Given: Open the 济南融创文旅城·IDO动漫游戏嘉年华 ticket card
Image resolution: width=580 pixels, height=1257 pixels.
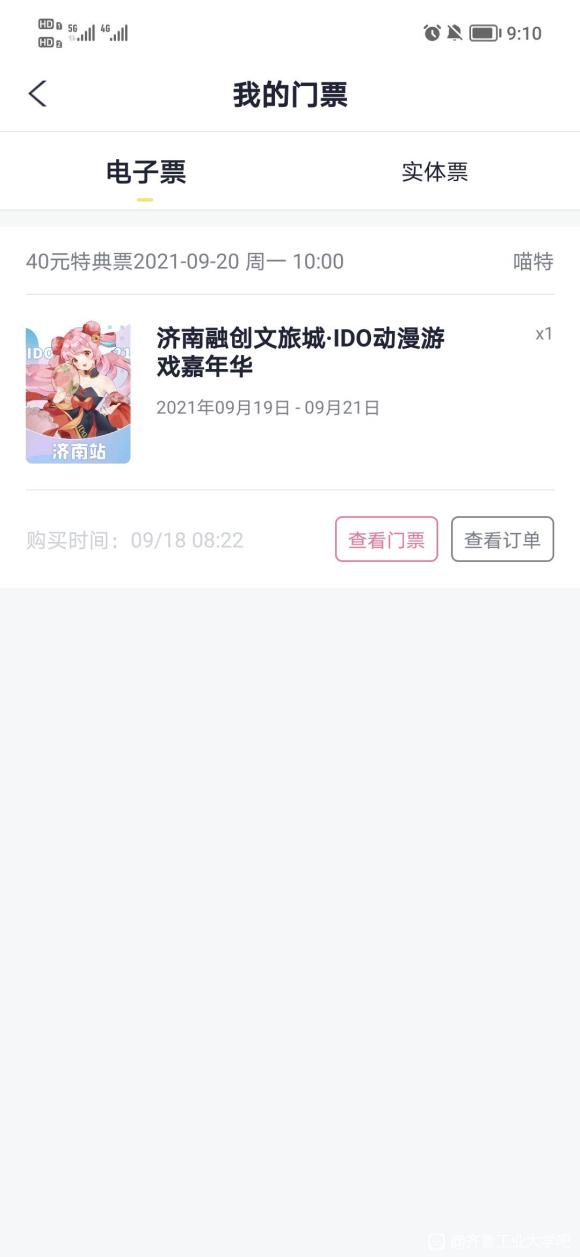Looking at the screenshot, I should pos(290,392).
